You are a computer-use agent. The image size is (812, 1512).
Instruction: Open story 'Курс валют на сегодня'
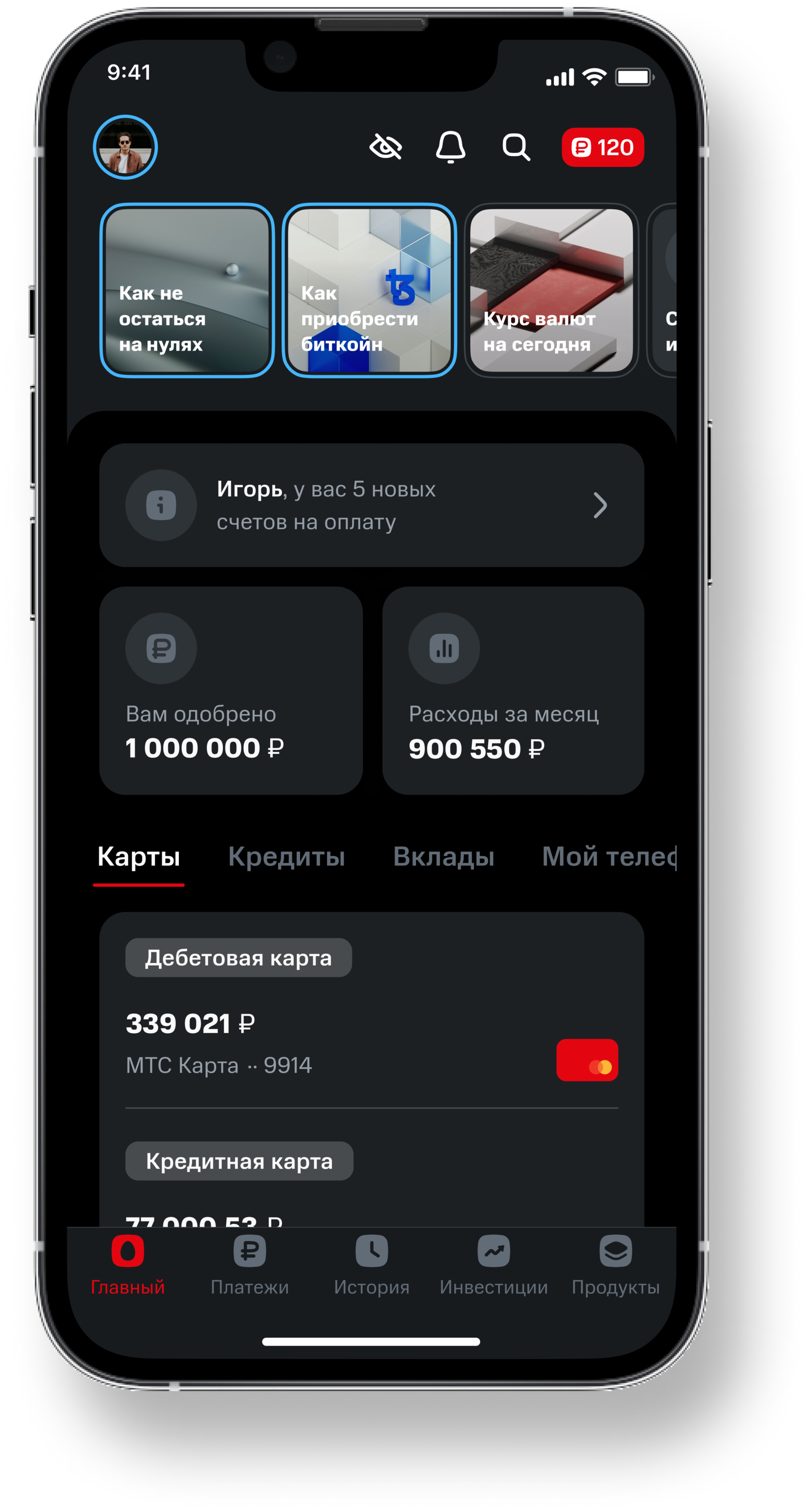tap(551, 290)
